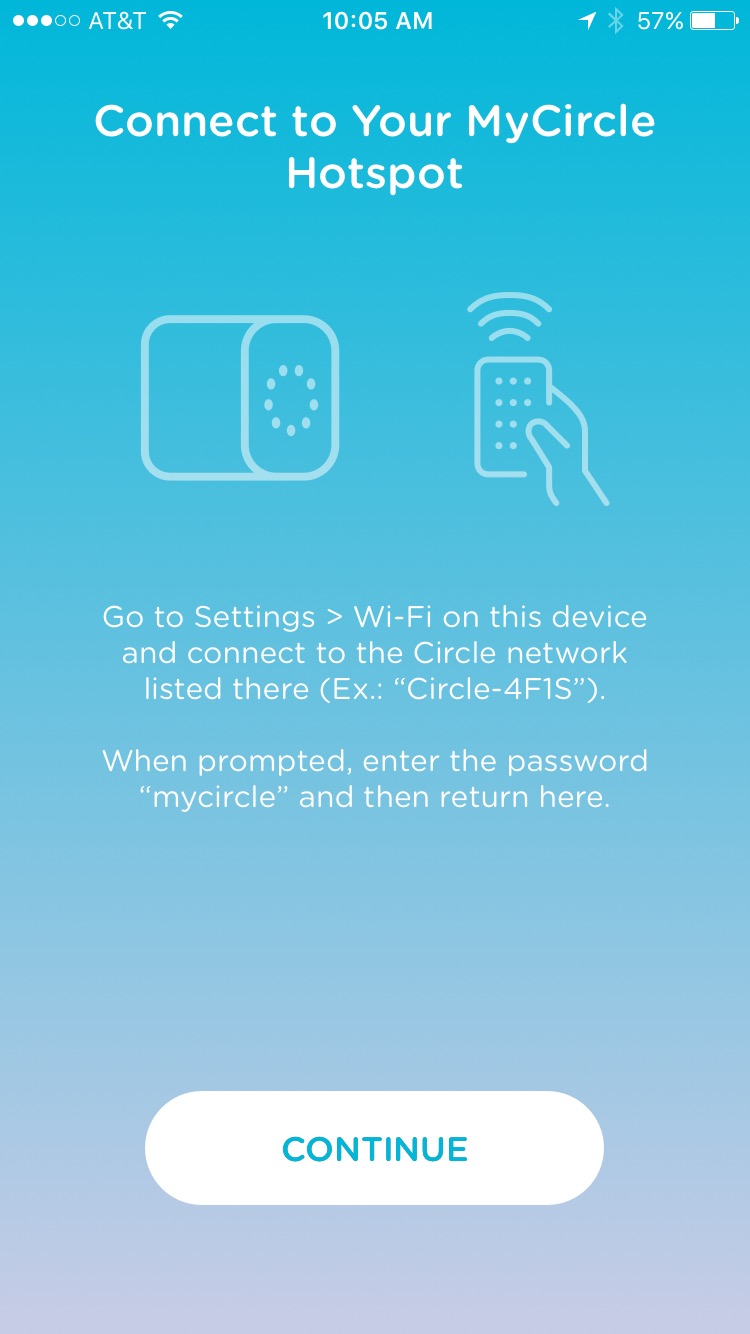Tap the CONTINUE button
The width and height of the screenshot is (750, 1334).
point(374,1148)
